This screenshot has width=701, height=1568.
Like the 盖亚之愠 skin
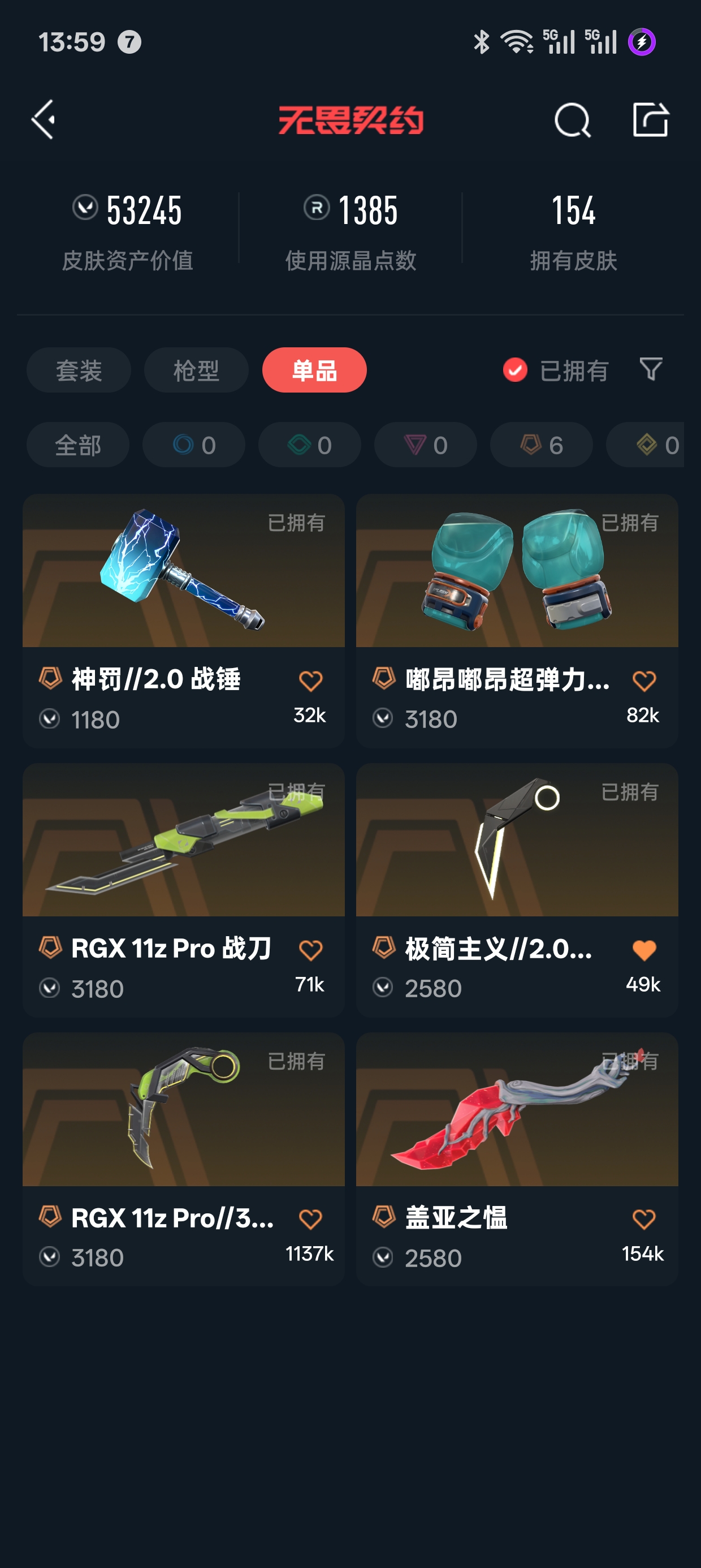click(x=644, y=1219)
